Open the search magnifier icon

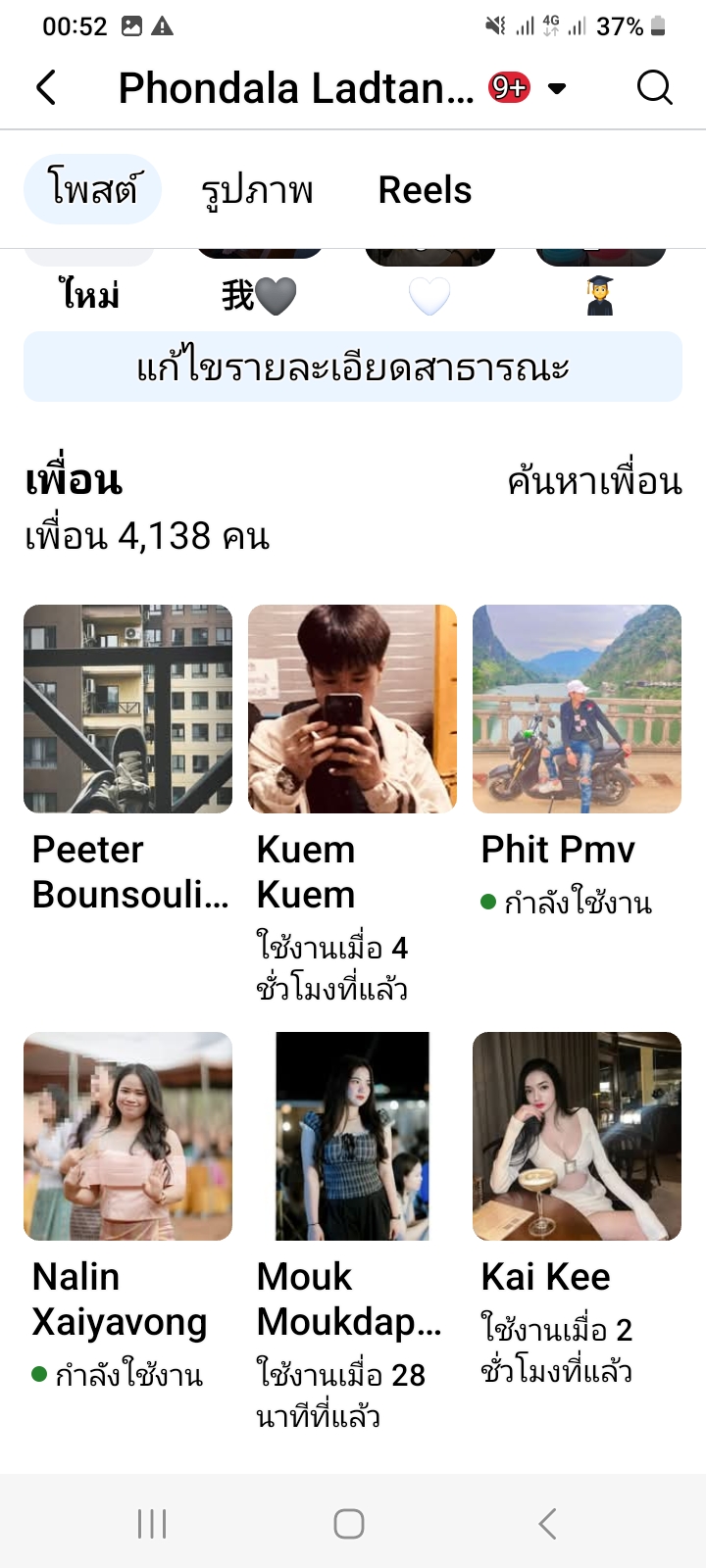[x=654, y=88]
